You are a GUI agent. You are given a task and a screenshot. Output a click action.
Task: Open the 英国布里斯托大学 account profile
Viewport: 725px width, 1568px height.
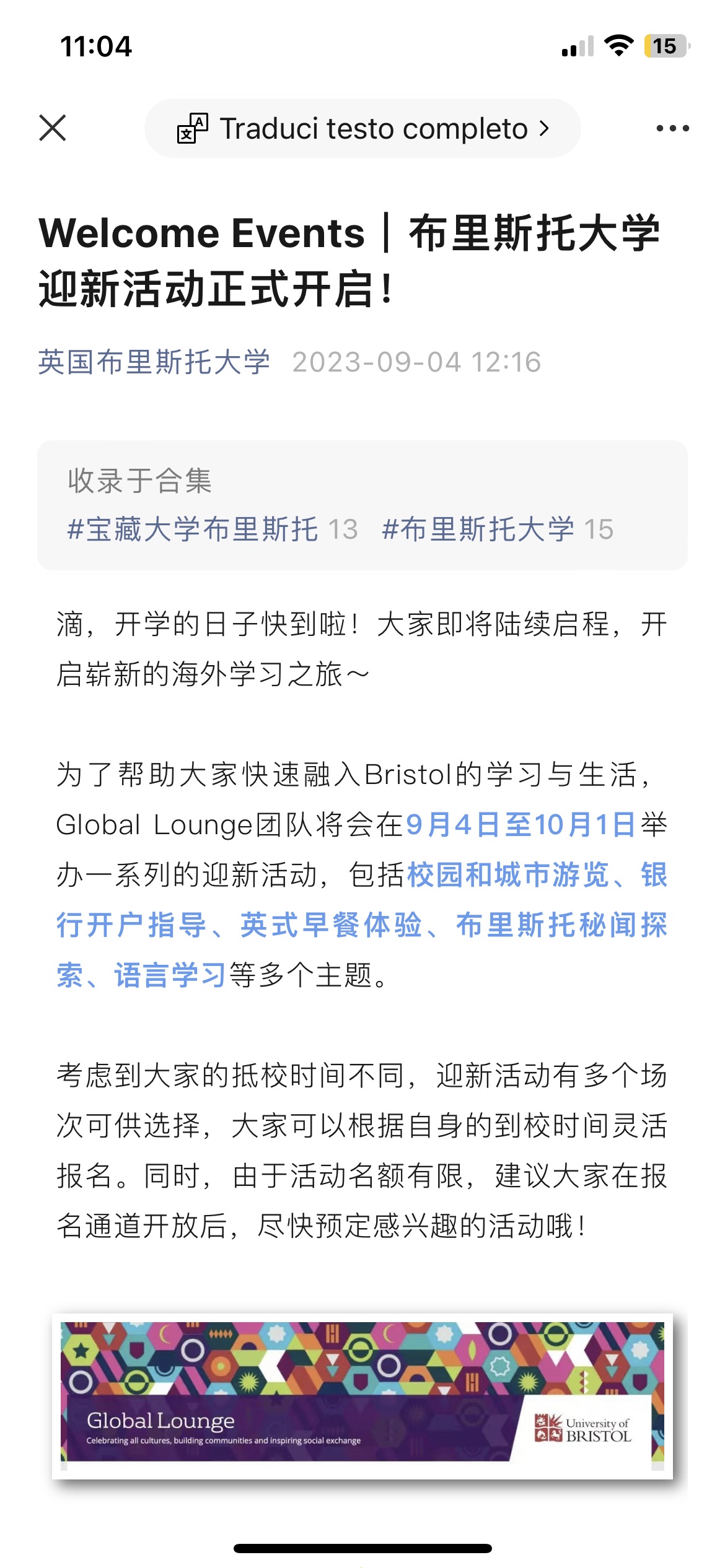154,362
